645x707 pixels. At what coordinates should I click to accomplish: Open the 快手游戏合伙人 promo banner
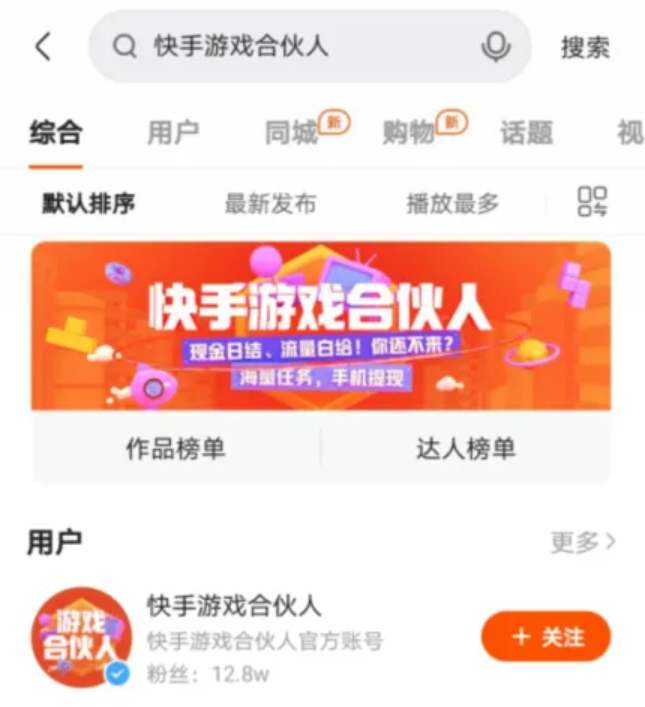[321, 325]
